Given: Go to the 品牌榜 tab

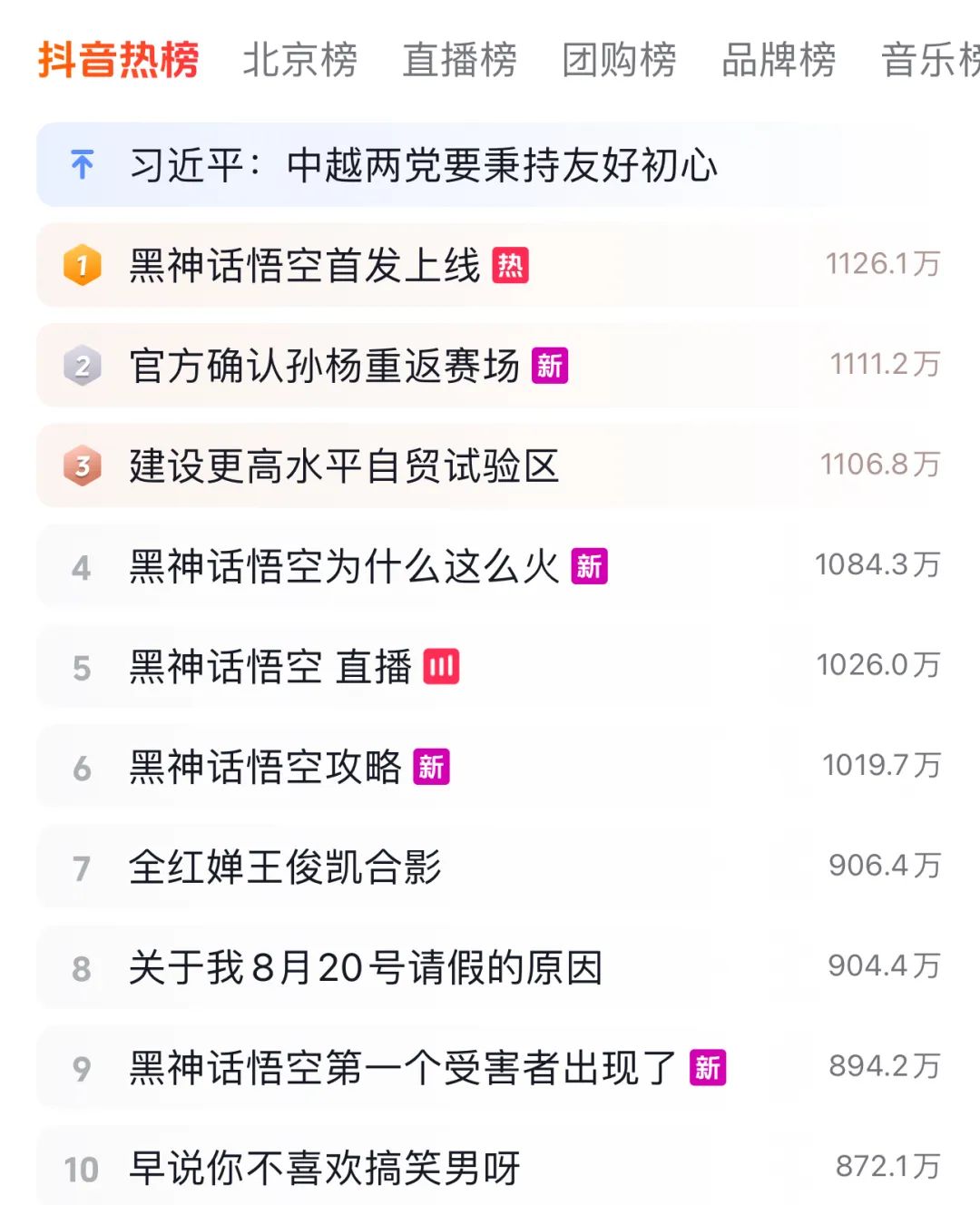Looking at the screenshot, I should pyautogui.click(x=778, y=61).
